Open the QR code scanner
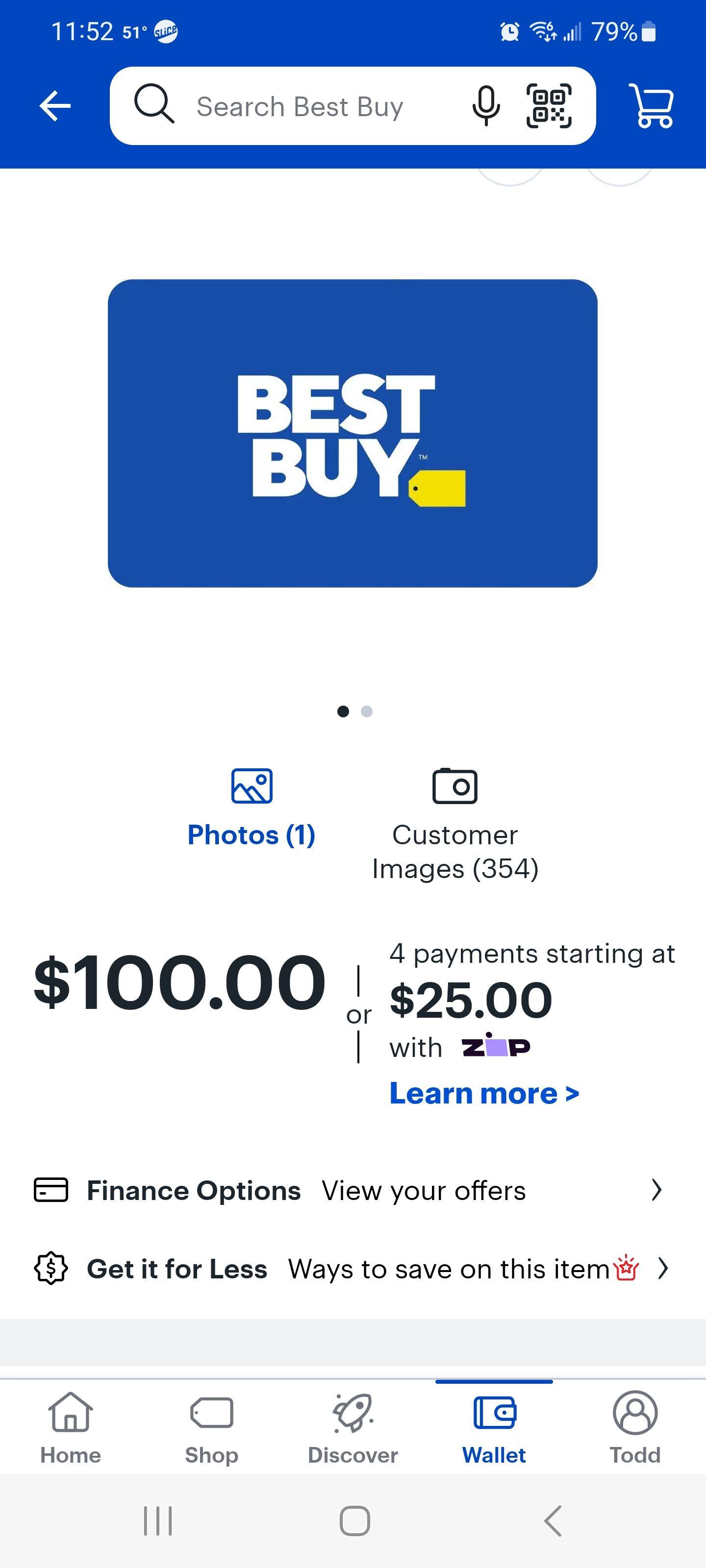706x1568 pixels. coord(550,105)
